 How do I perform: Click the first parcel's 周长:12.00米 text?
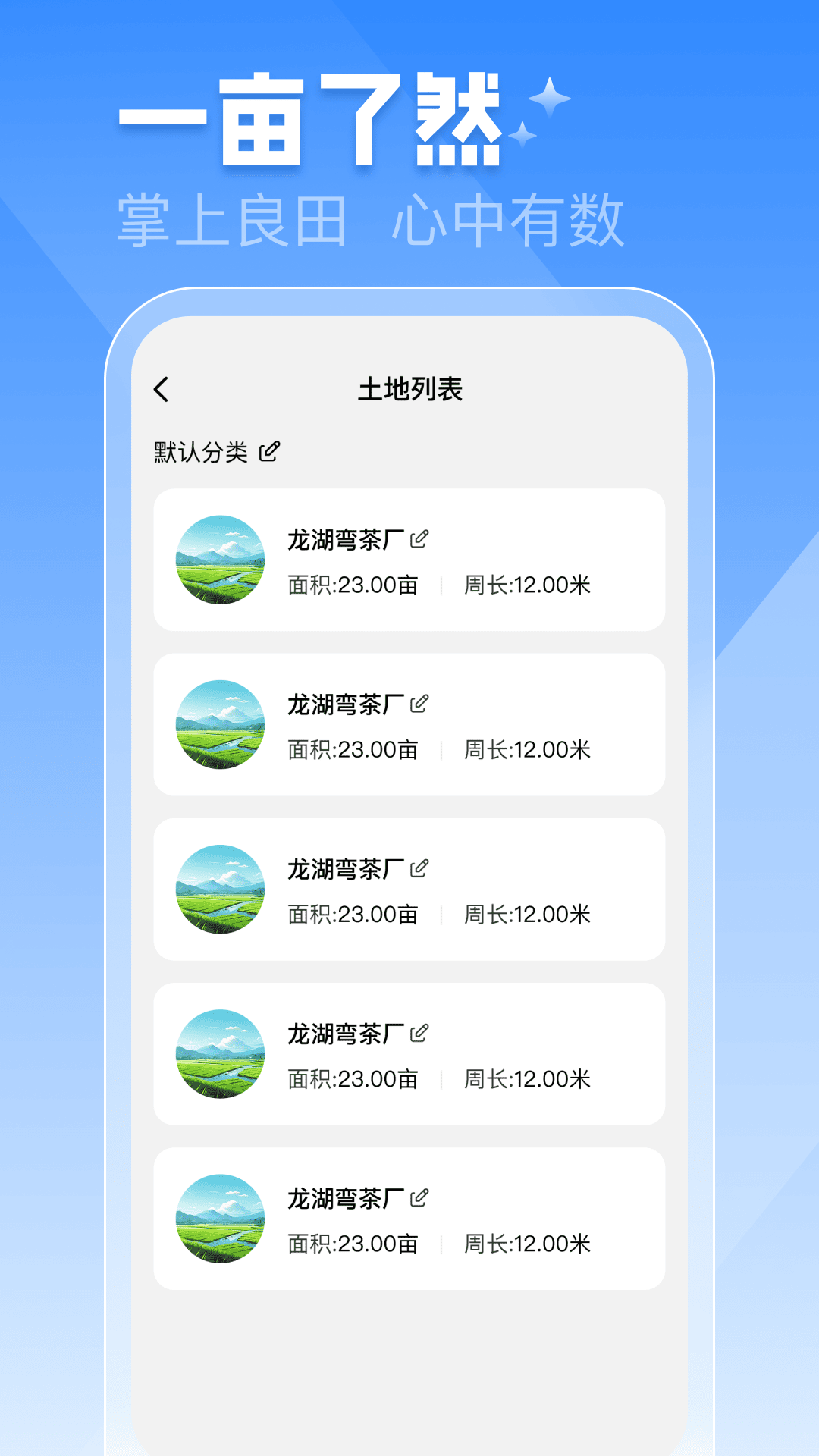pyautogui.click(x=526, y=585)
